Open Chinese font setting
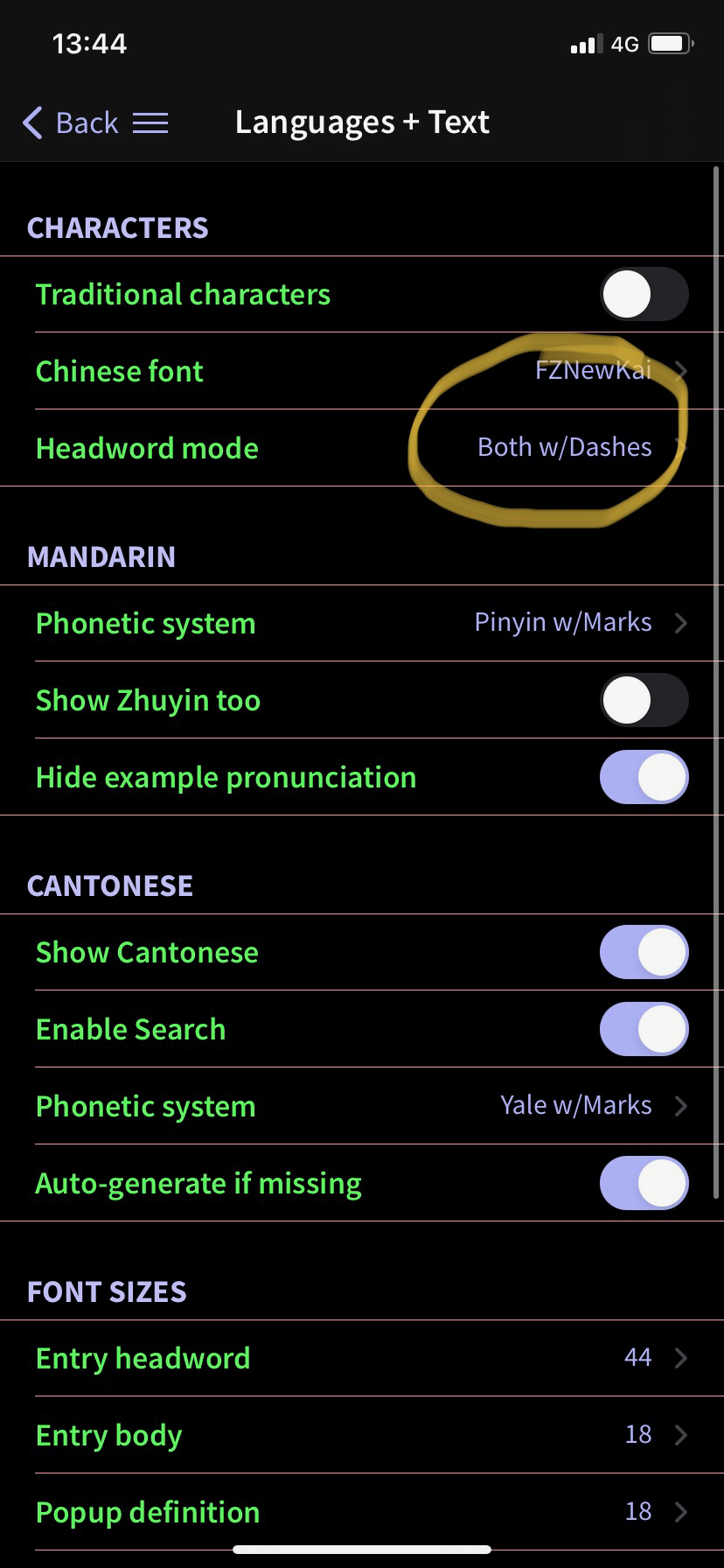 [362, 371]
